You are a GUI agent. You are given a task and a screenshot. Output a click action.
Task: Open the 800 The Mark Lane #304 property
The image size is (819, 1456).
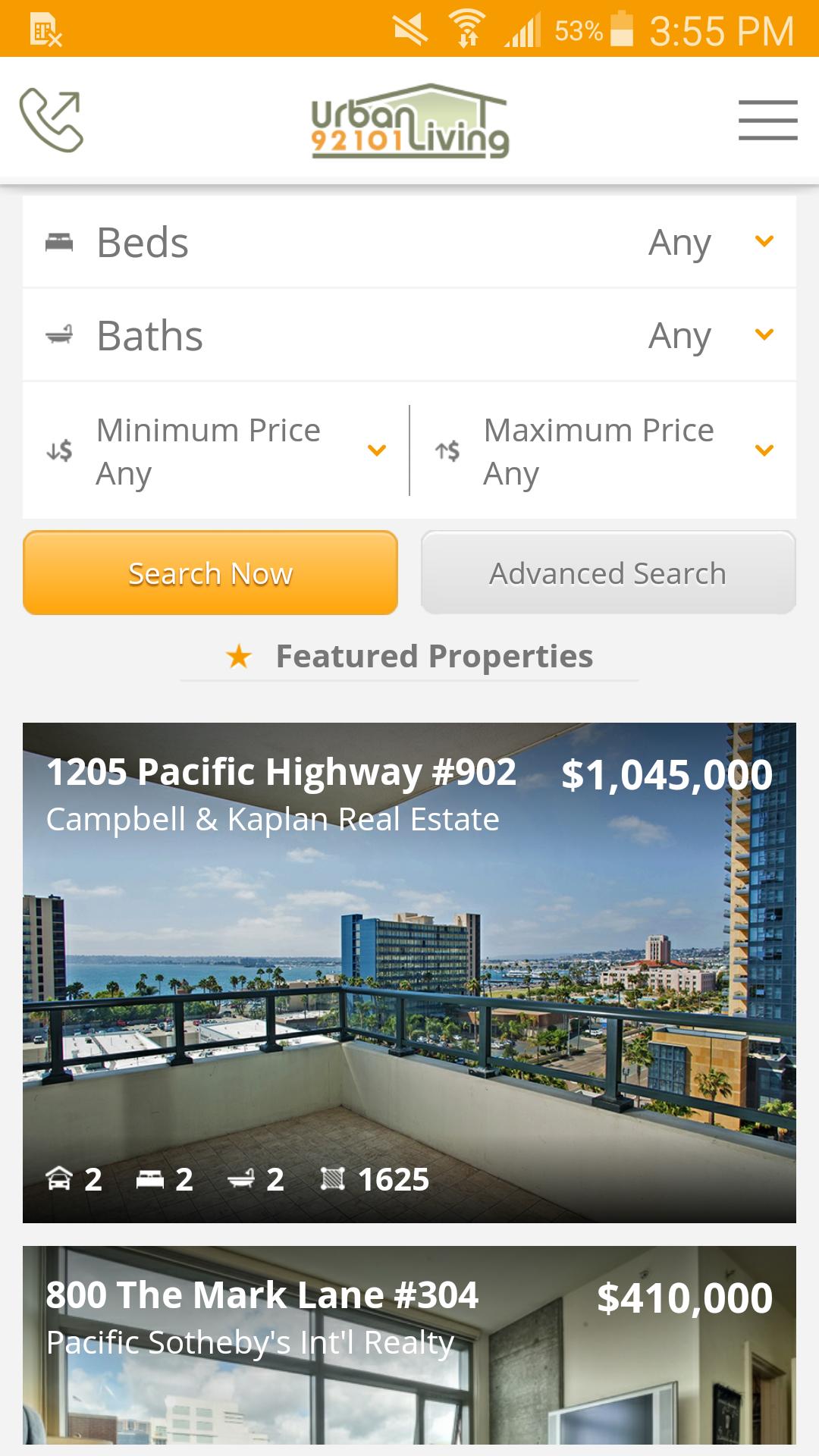262,1294
